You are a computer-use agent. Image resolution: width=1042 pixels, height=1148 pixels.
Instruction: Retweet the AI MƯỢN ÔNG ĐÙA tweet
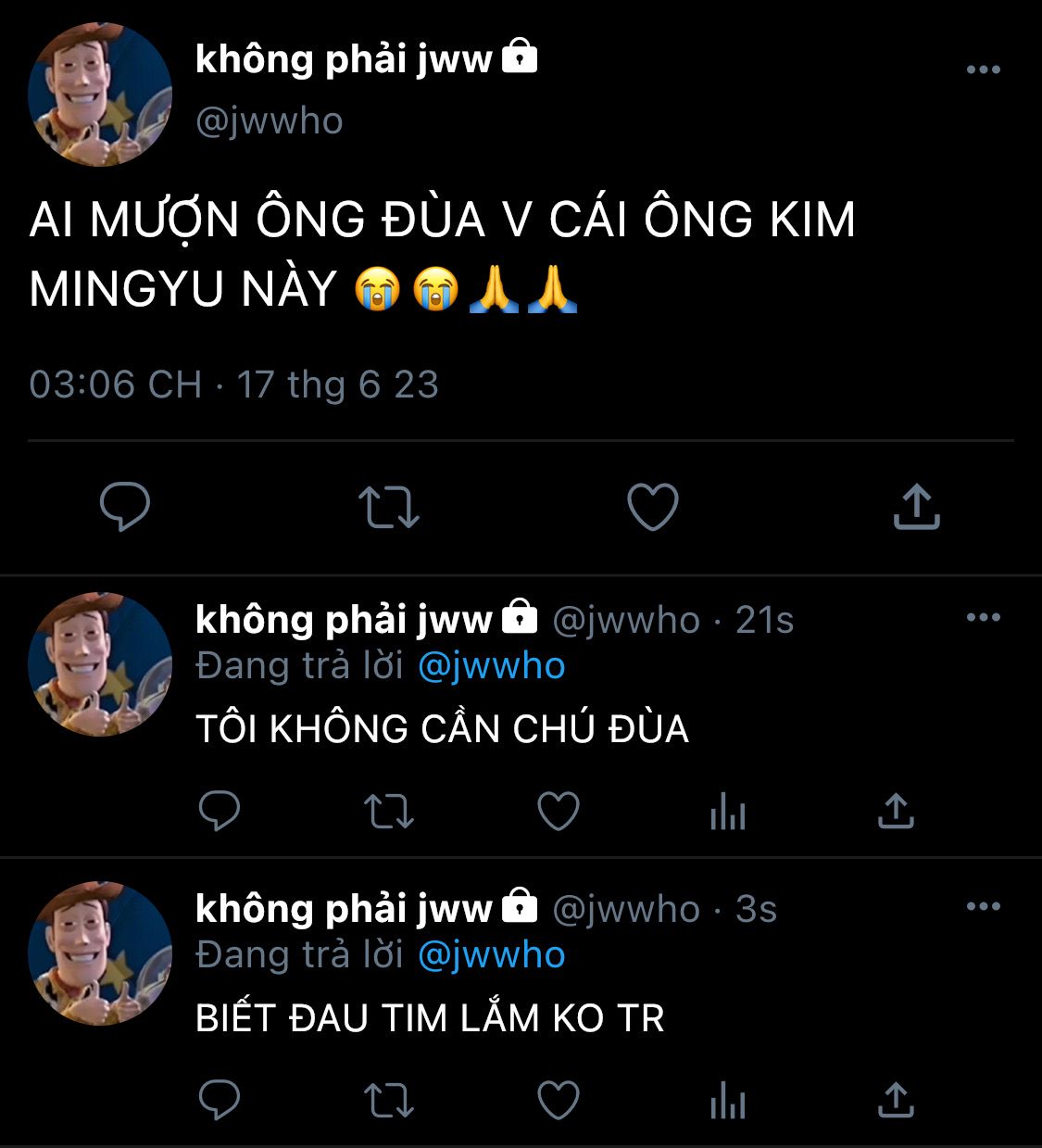389,507
